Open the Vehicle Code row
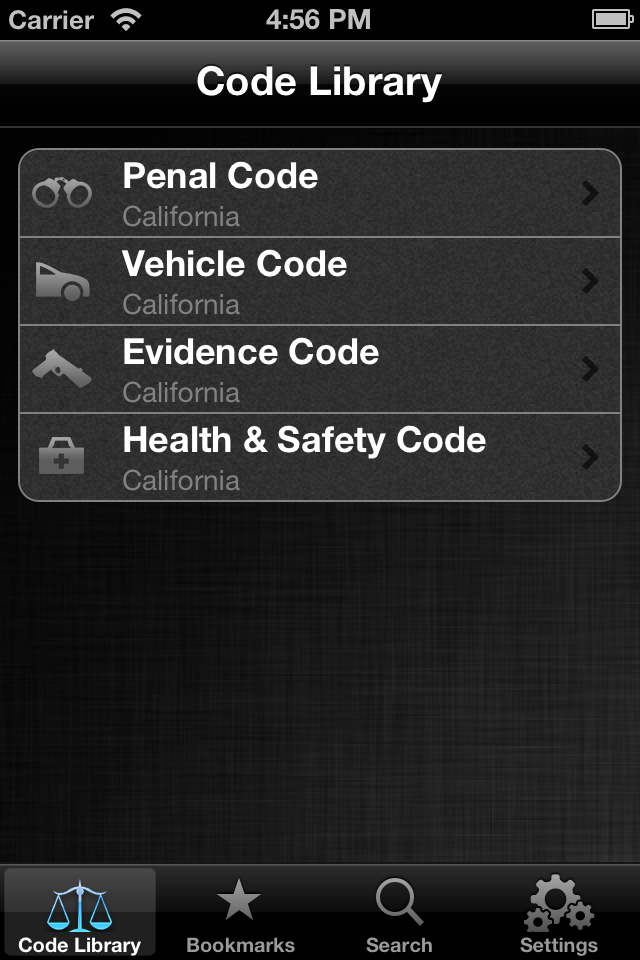640x960 pixels. (x=320, y=281)
